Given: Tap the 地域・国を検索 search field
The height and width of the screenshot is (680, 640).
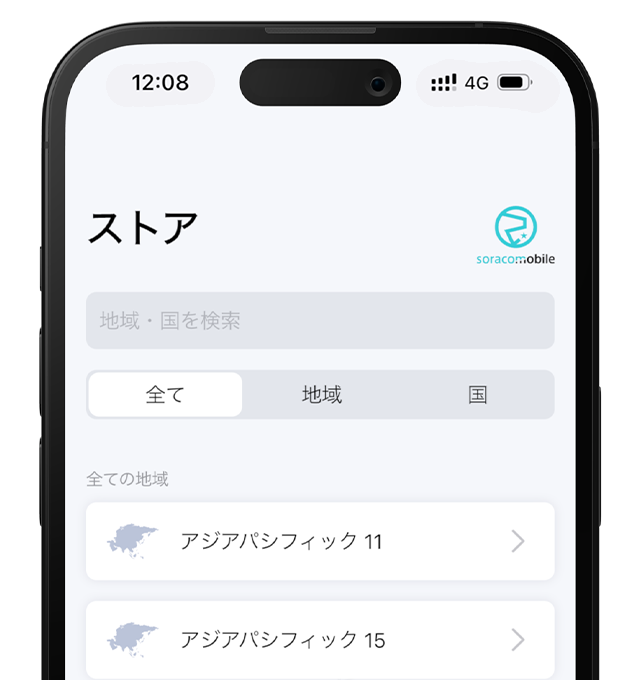Looking at the screenshot, I should tap(320, 321).
